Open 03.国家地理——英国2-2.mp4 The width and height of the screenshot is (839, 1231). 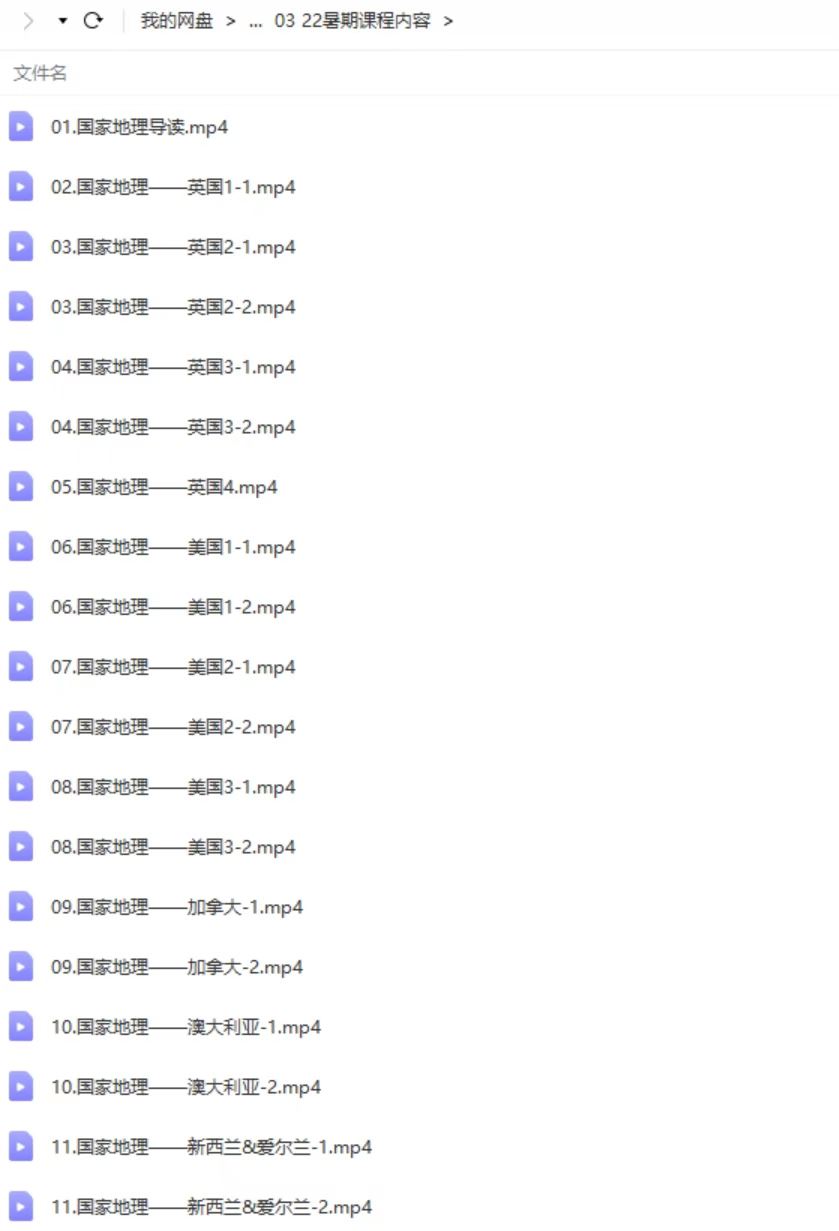click(173, 307)
